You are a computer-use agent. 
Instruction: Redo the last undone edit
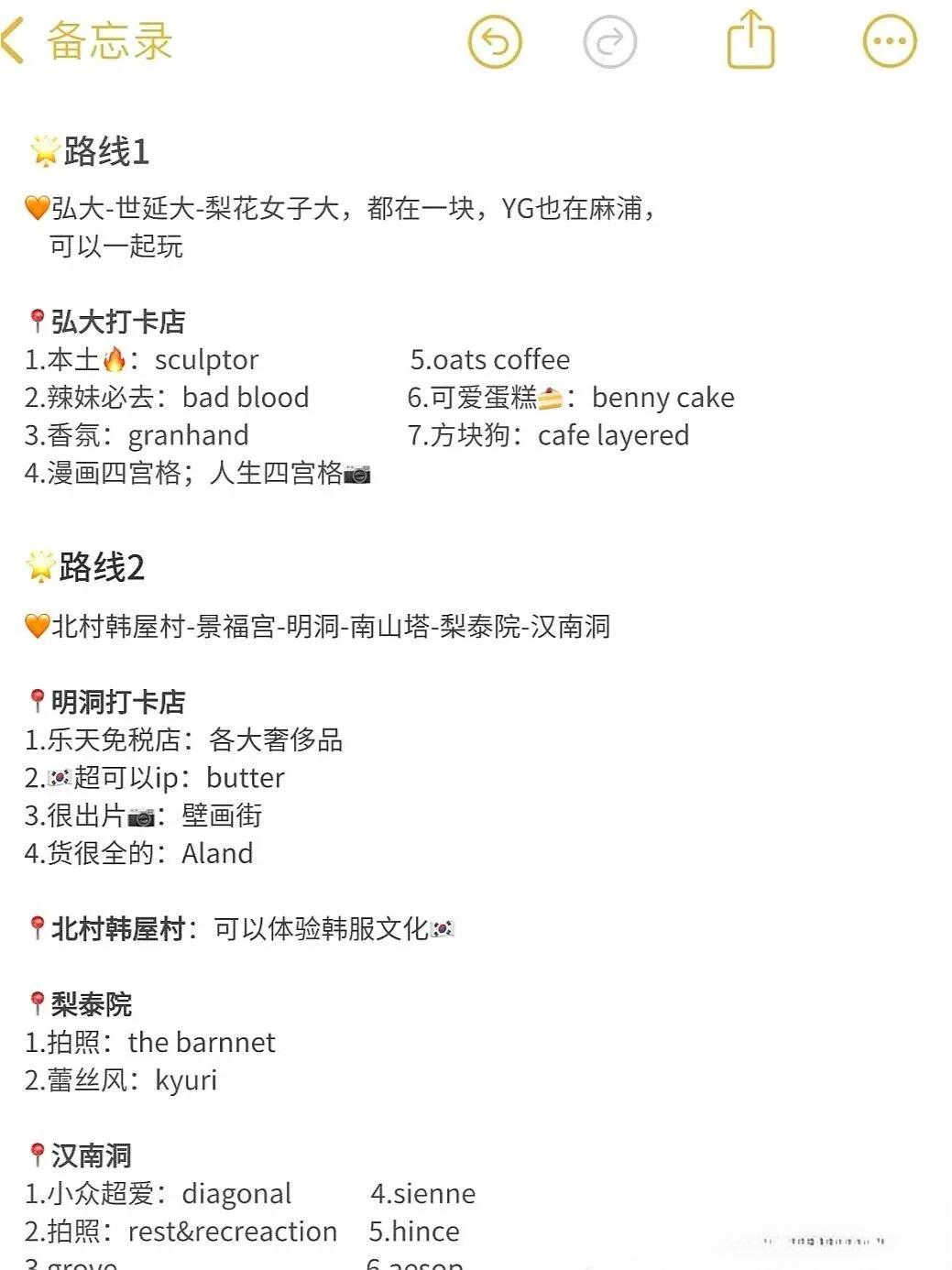609,41
